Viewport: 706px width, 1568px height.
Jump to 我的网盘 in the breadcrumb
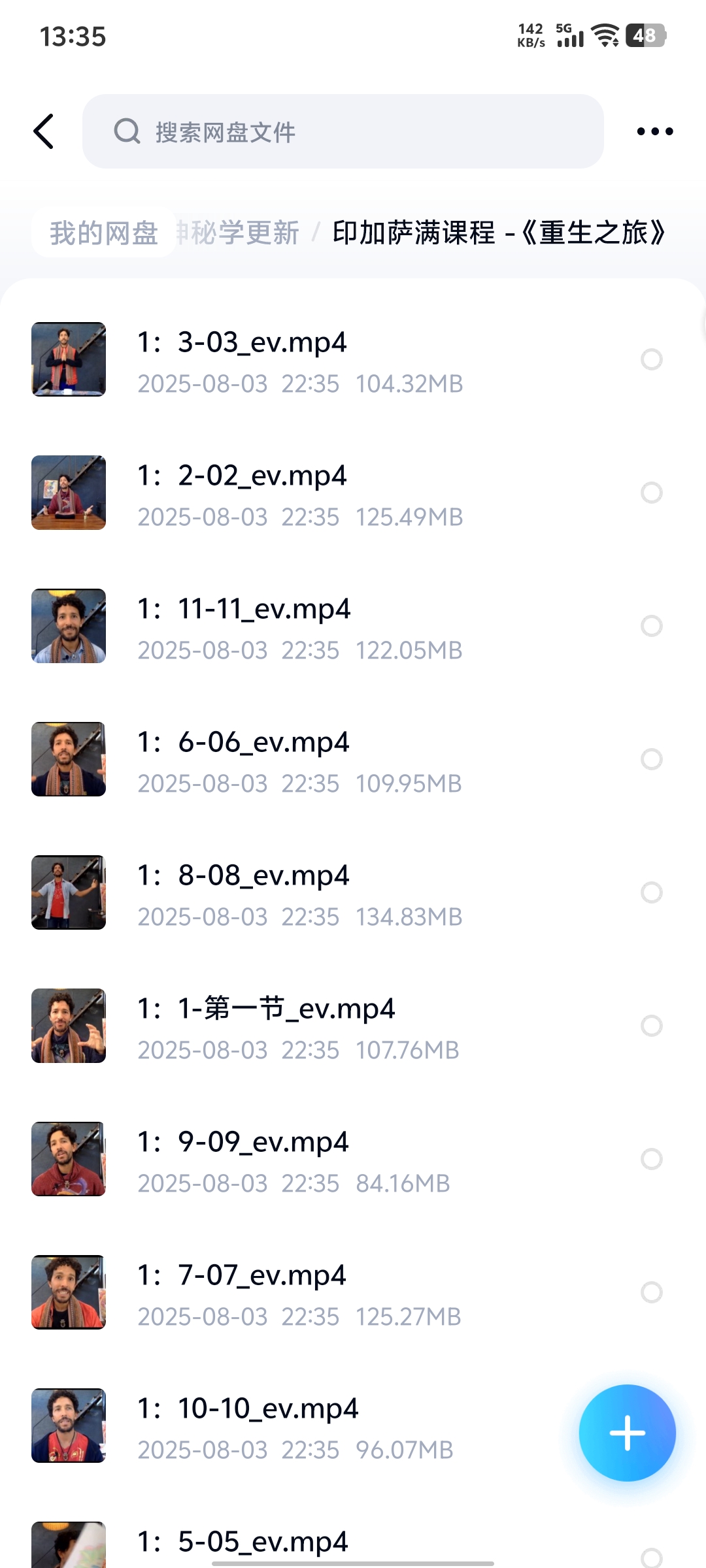[103, 233]
